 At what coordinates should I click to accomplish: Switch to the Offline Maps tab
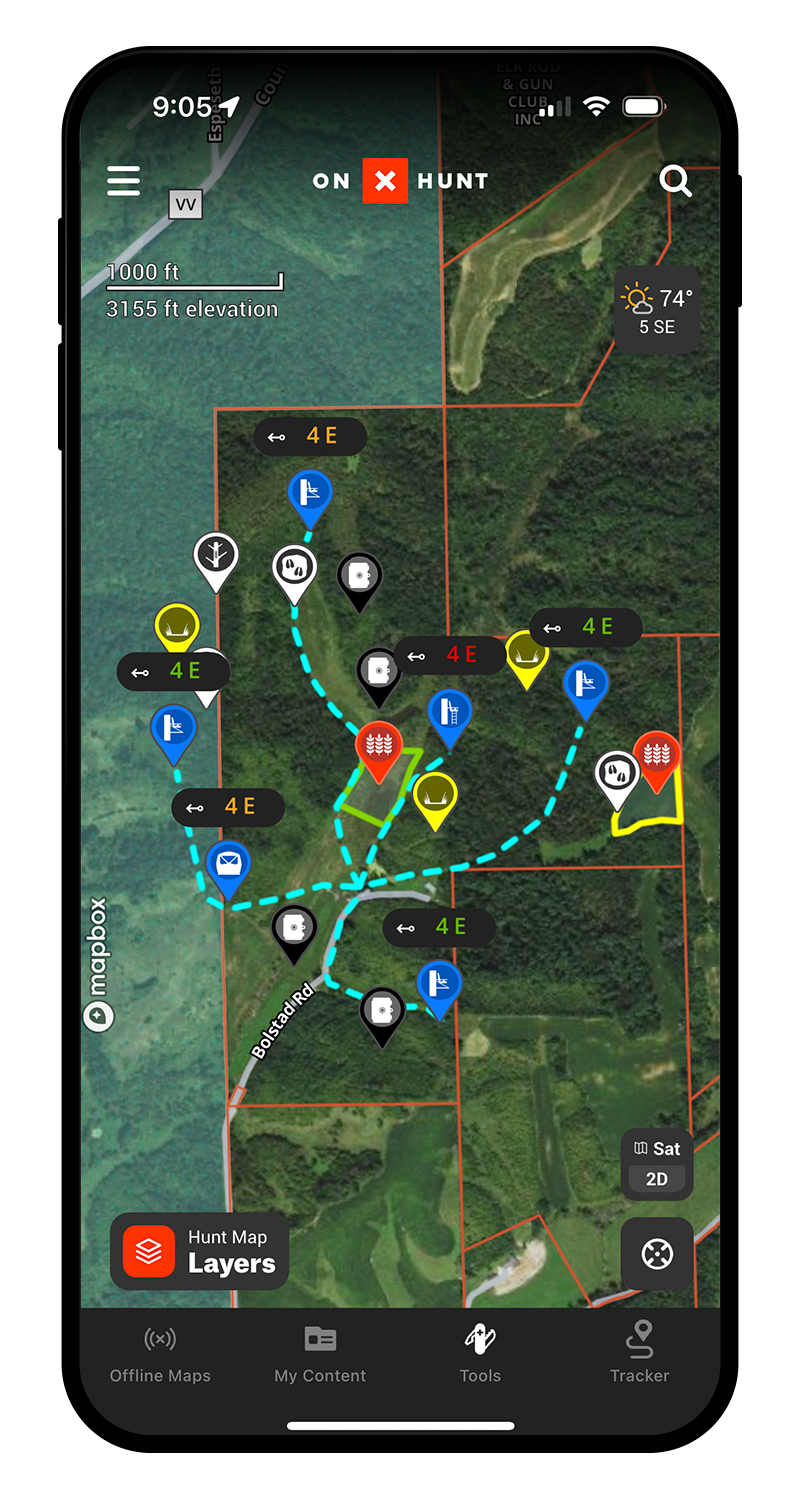(160, 1355)
